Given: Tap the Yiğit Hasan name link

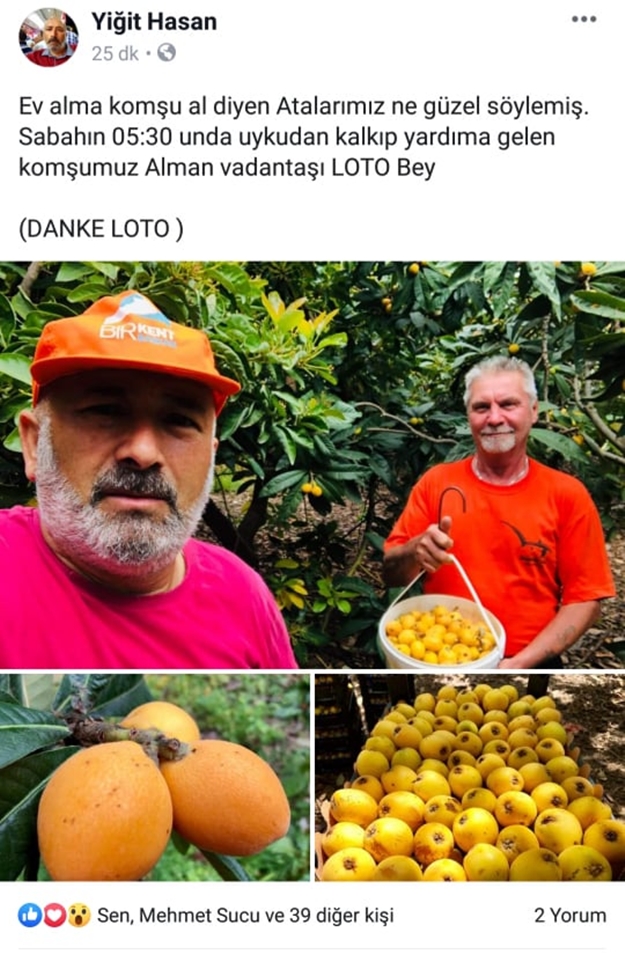Looking at the screenshot, I should coord(153,21).
